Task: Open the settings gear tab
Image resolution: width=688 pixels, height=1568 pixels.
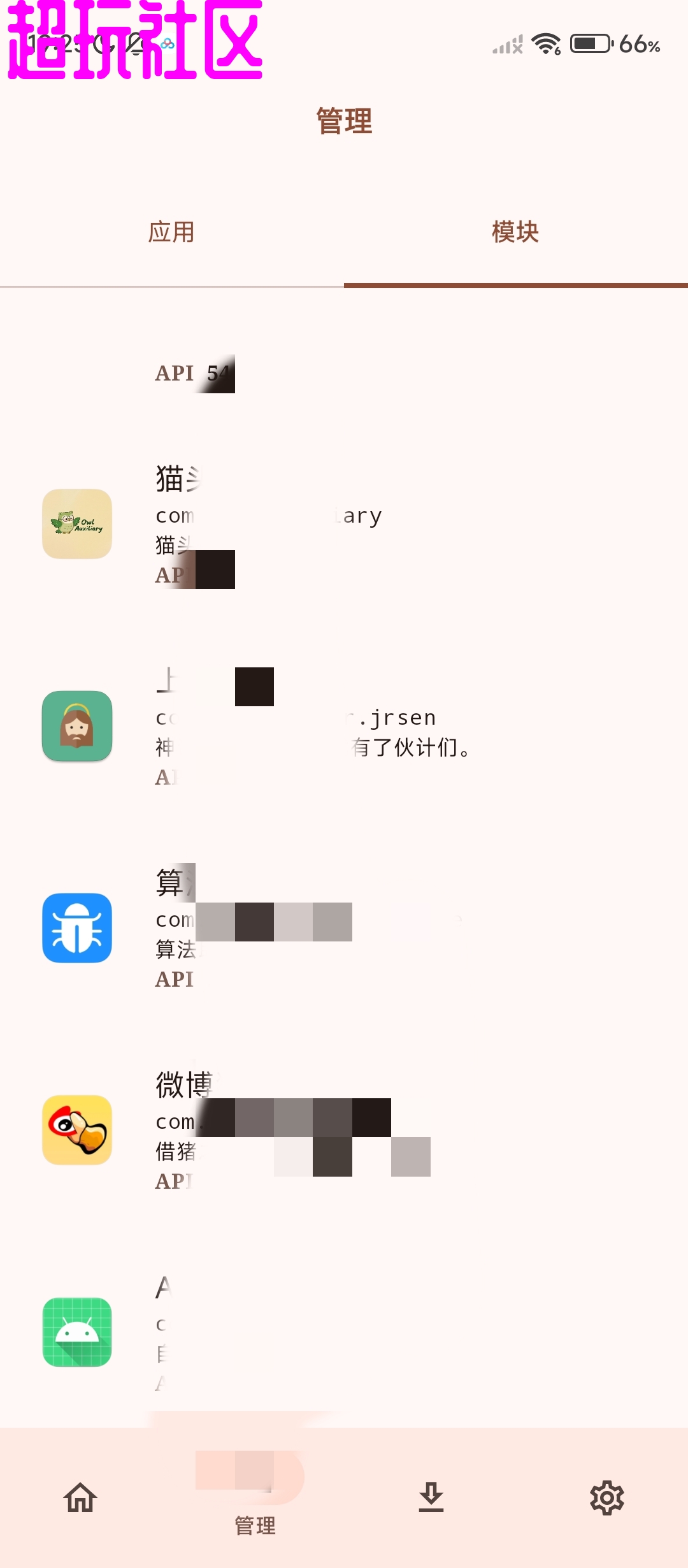Action: tap(606, 1498)
